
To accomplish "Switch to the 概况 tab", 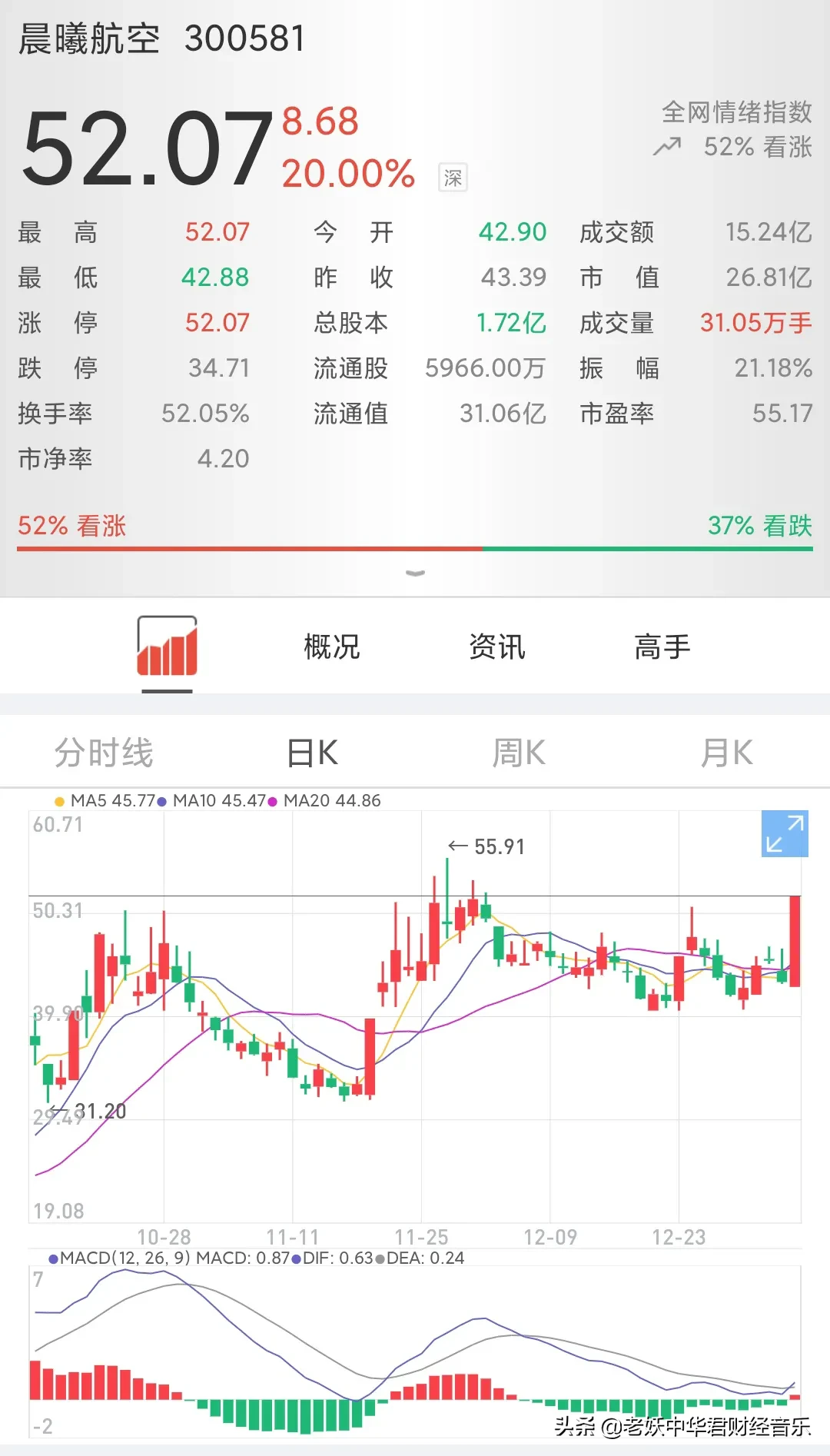I will 331,647.
